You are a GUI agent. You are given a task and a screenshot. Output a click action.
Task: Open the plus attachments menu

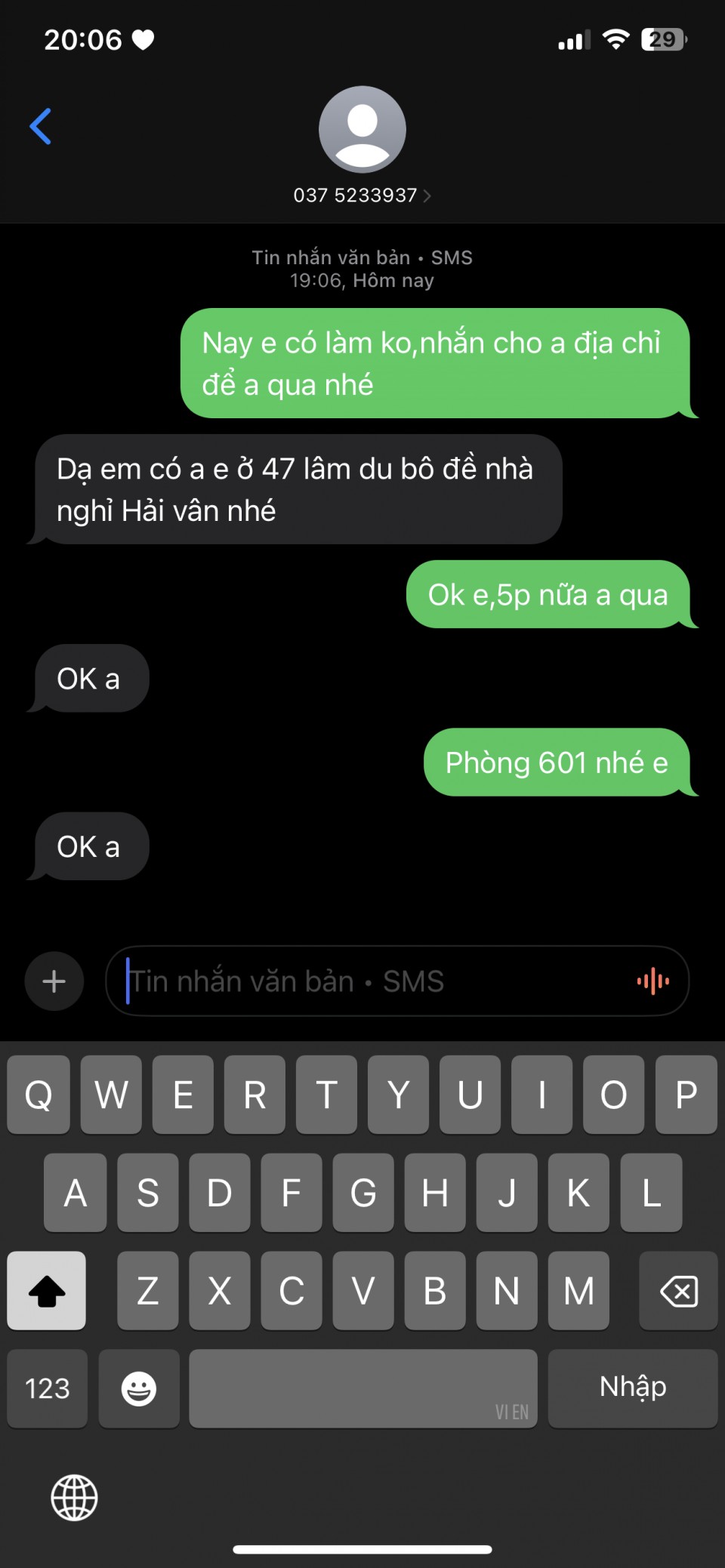coord(54,981)
